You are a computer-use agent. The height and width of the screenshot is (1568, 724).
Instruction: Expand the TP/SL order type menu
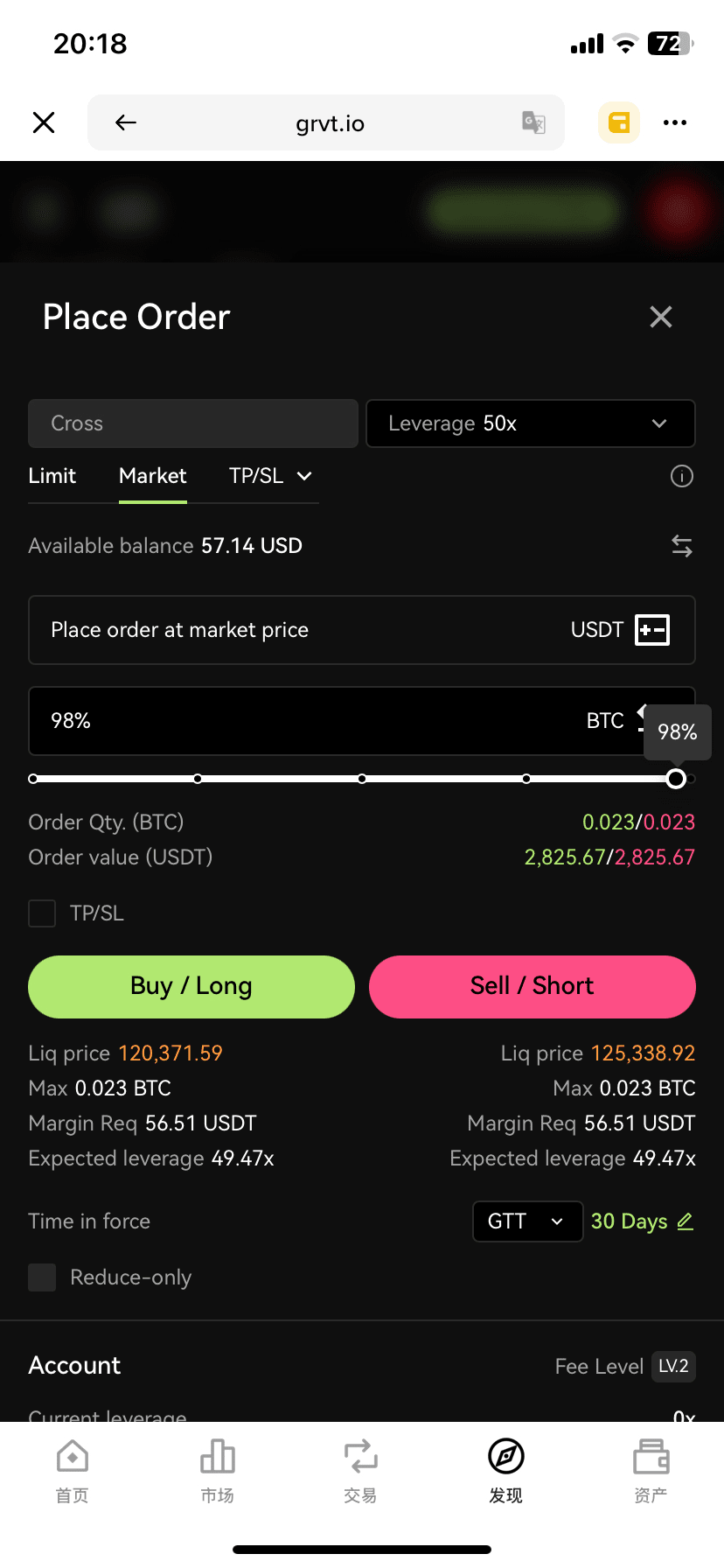coord(270,476)
